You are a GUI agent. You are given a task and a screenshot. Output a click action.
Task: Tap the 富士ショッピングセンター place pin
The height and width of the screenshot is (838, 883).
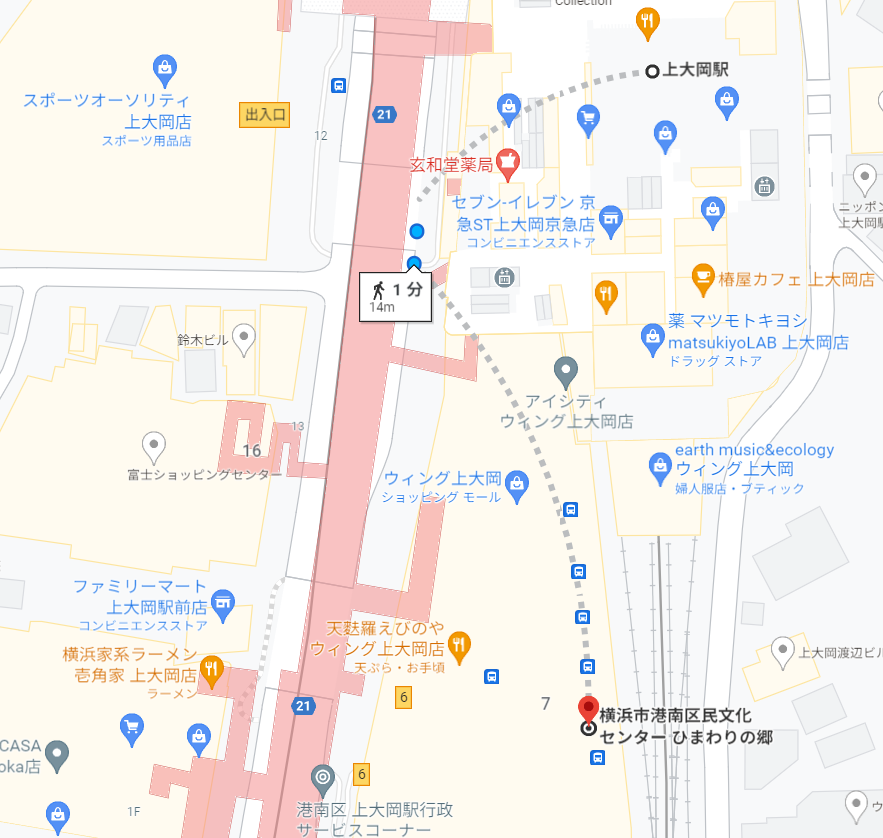(153, 444)
